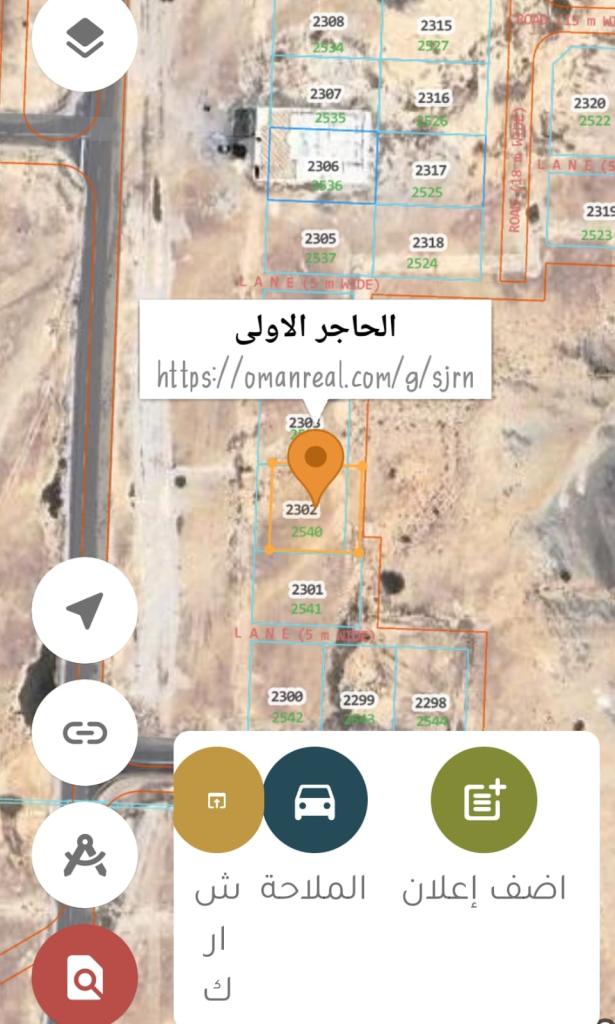This screenshot has width=615, height=1024.
Task: Open the omanreal.com/g/sjrn link
Action: pyautogui.click(x=315, y=376)
